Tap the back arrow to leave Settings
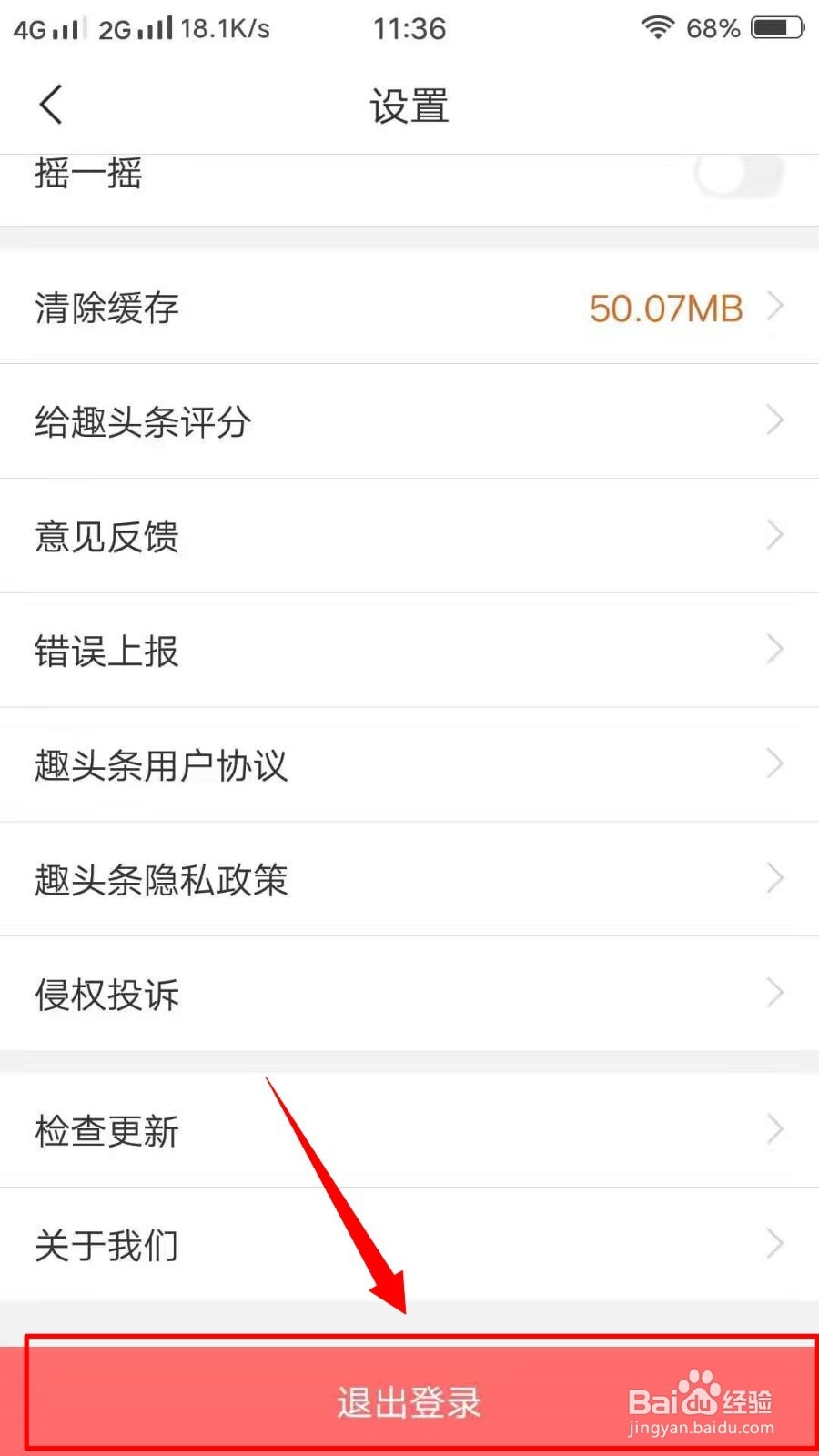 pyautogui.click(x=50, y=104)
